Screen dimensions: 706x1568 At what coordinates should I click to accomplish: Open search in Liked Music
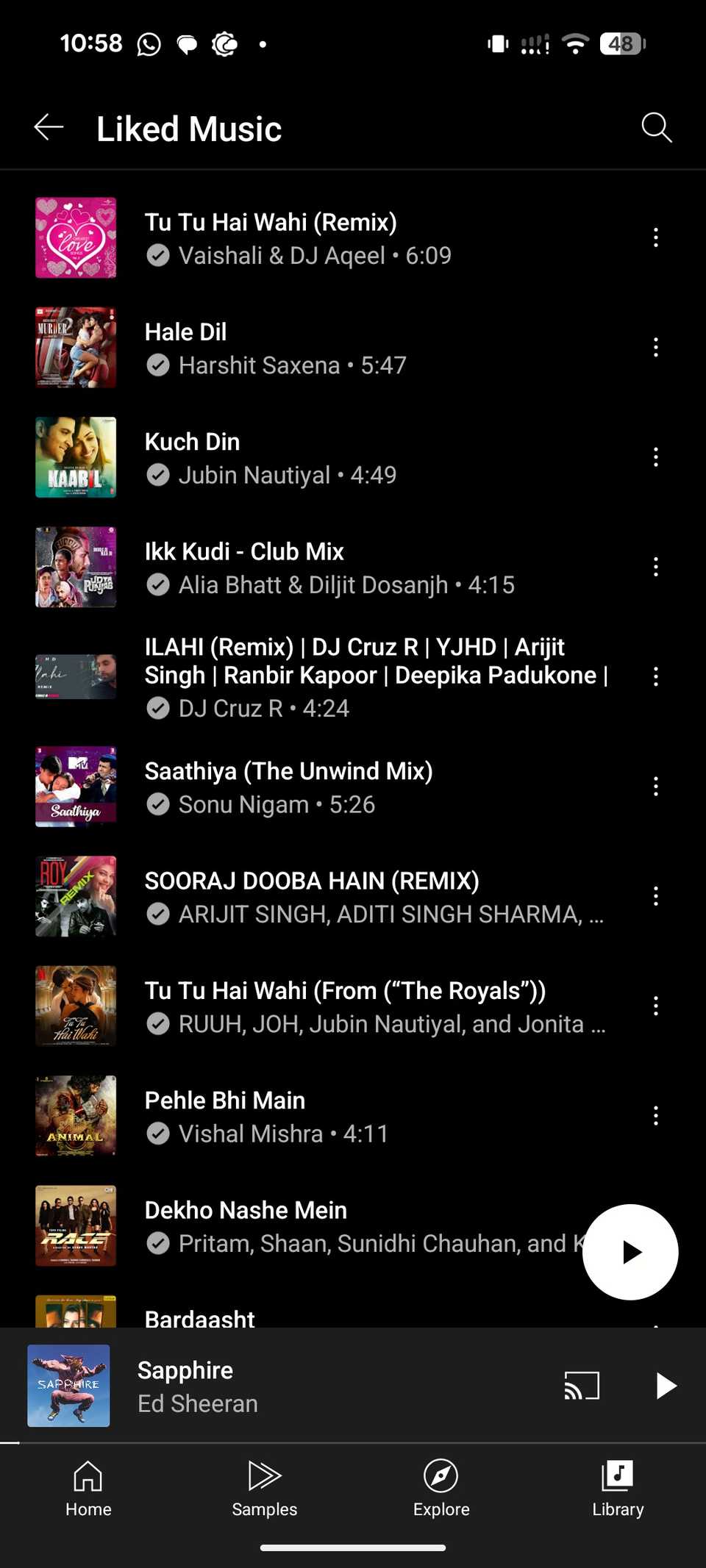656,128
